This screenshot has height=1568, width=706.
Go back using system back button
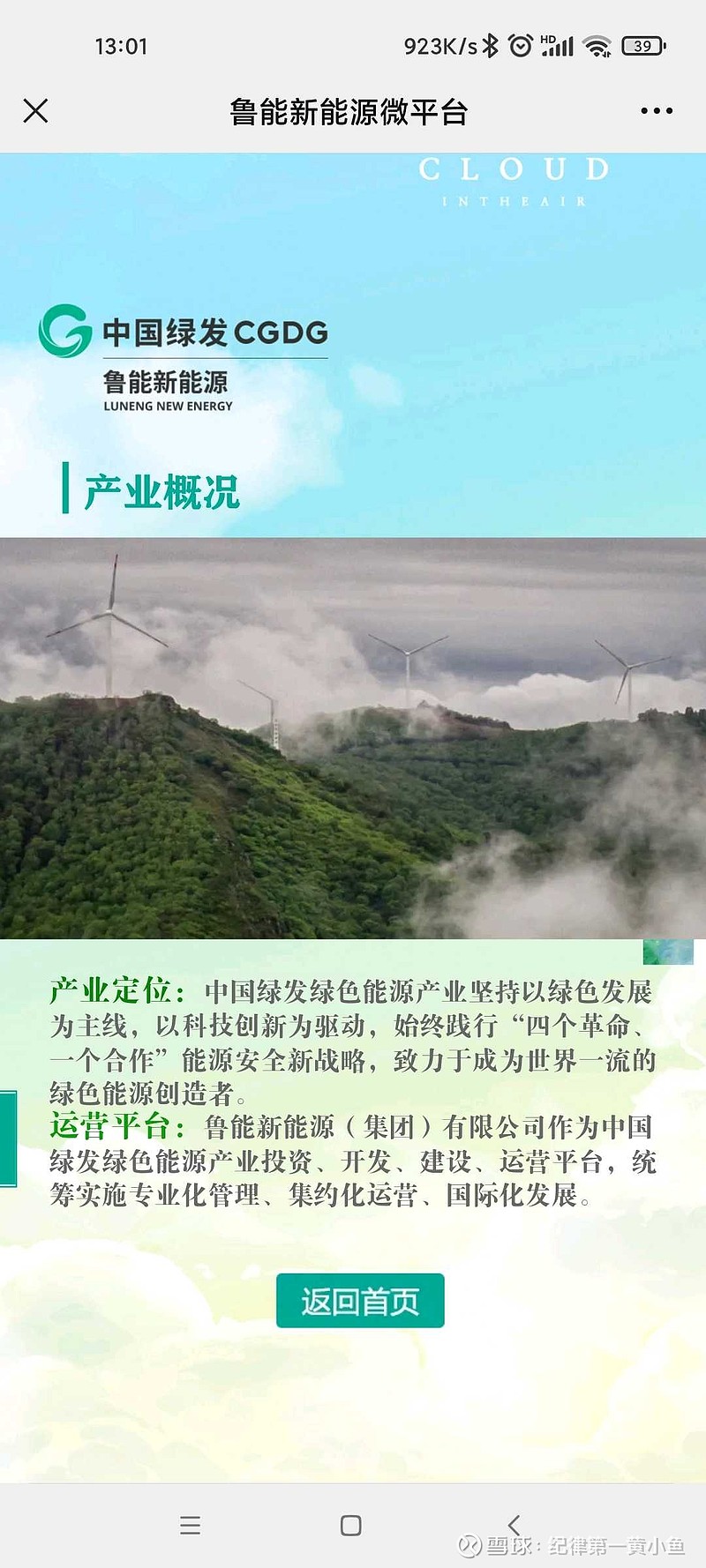[x=514, y=1525]
